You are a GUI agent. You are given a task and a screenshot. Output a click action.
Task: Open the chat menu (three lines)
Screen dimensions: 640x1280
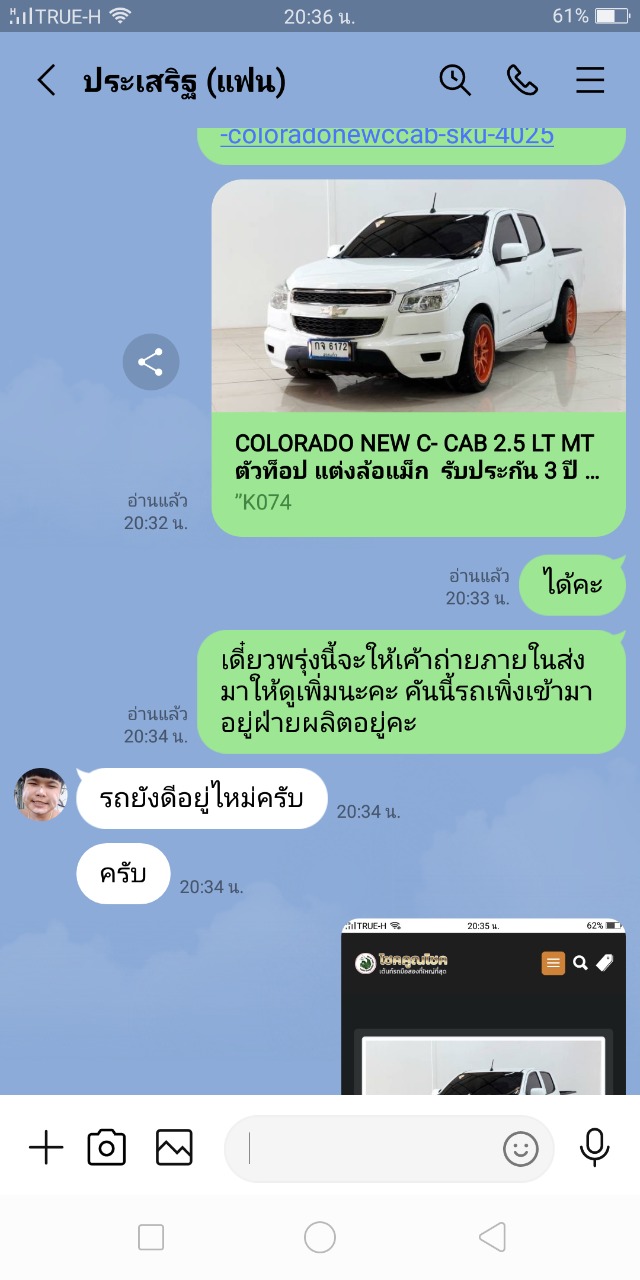coord(590,80)
